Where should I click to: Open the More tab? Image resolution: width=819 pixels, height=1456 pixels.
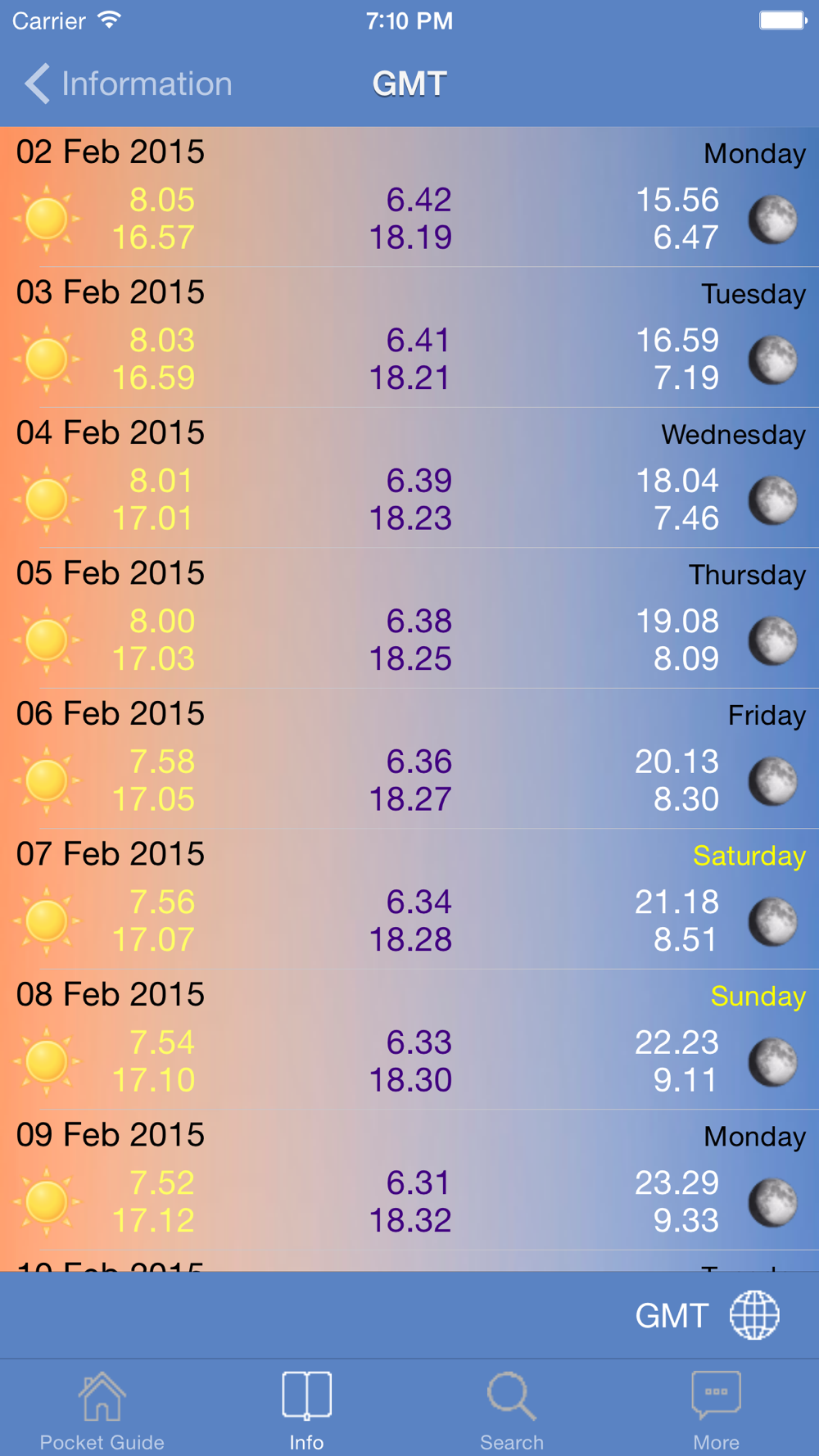click(x=717, y=1412)
